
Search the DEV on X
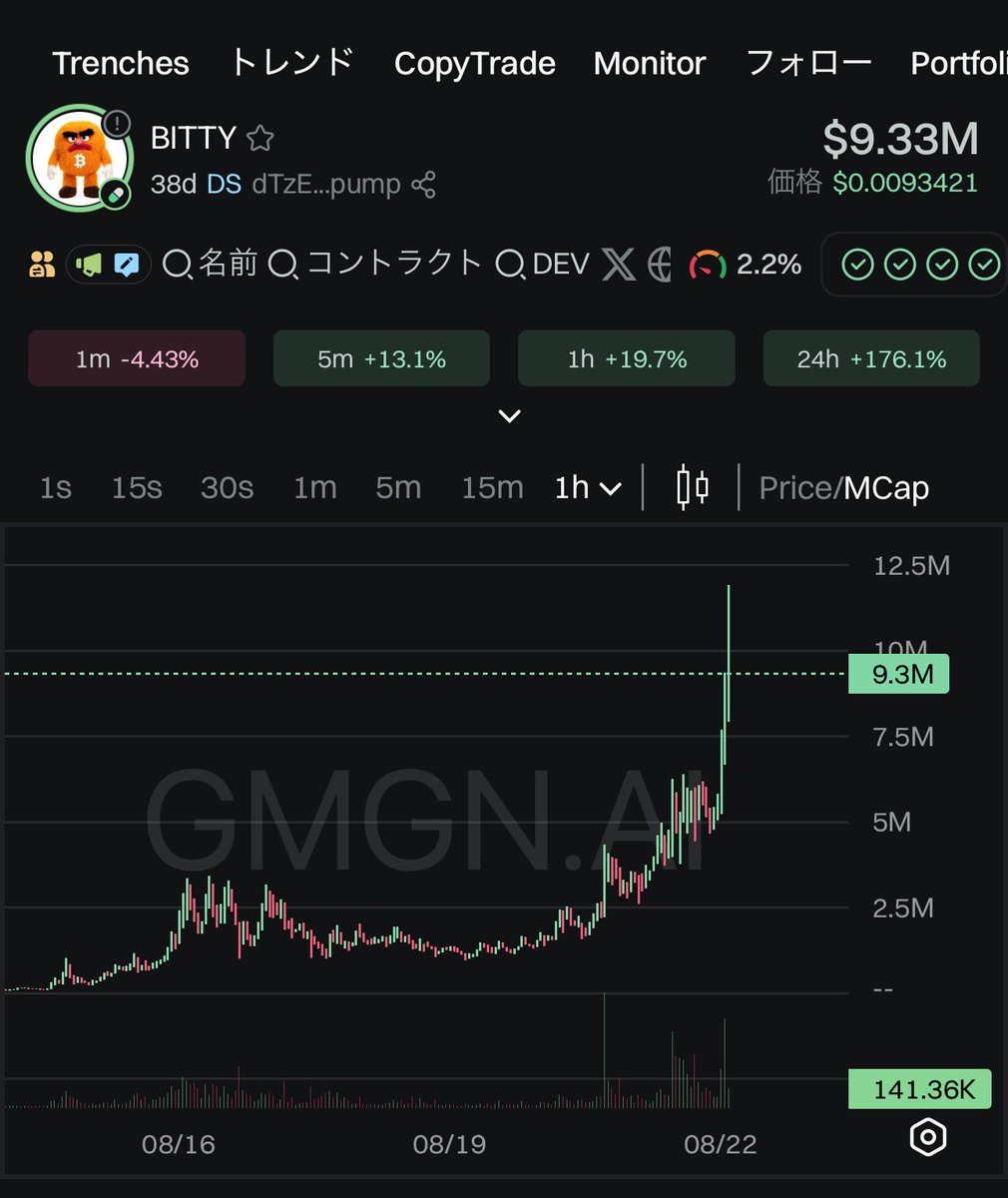(x=542, y=264)
